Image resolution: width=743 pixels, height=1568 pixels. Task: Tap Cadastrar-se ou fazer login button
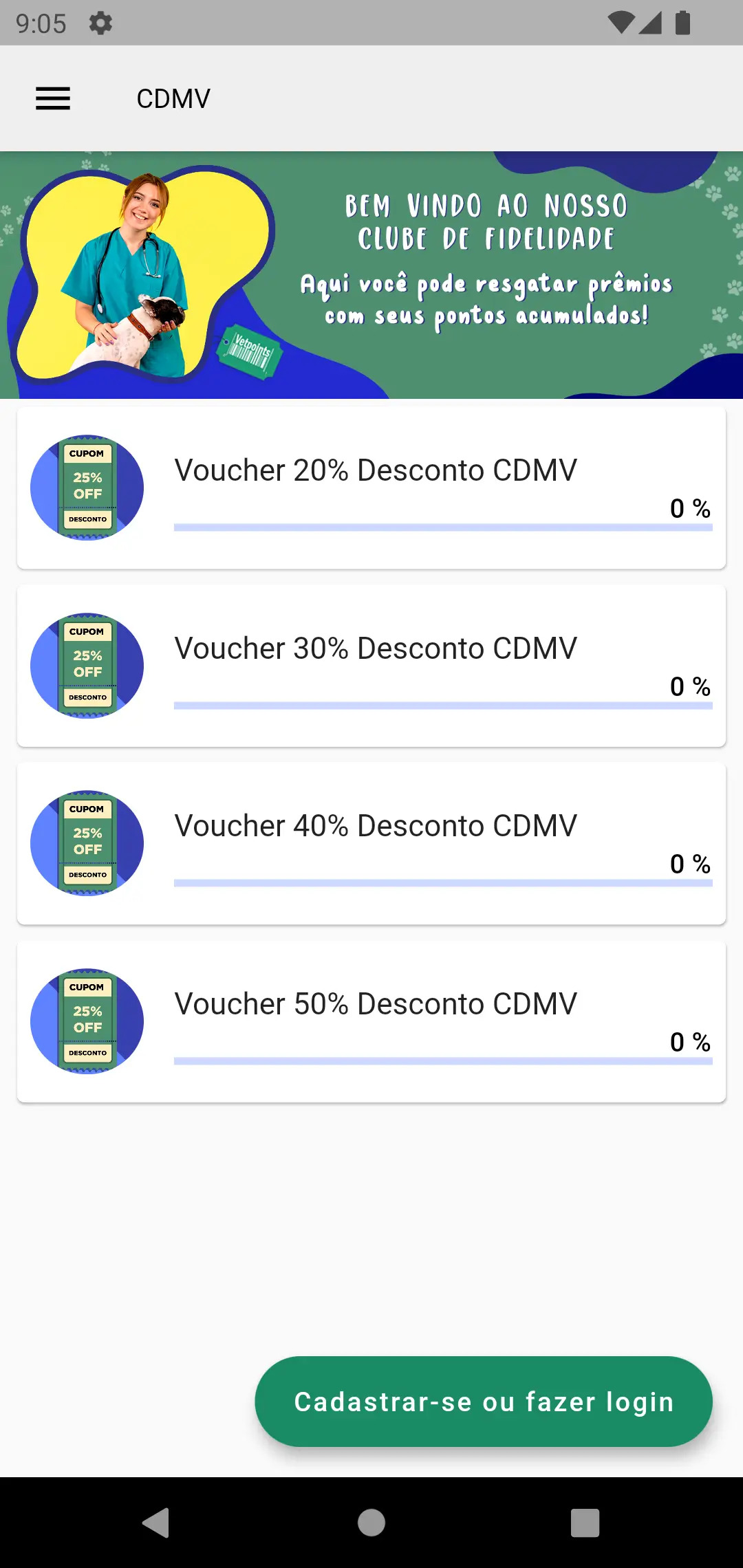(484, 1402)
